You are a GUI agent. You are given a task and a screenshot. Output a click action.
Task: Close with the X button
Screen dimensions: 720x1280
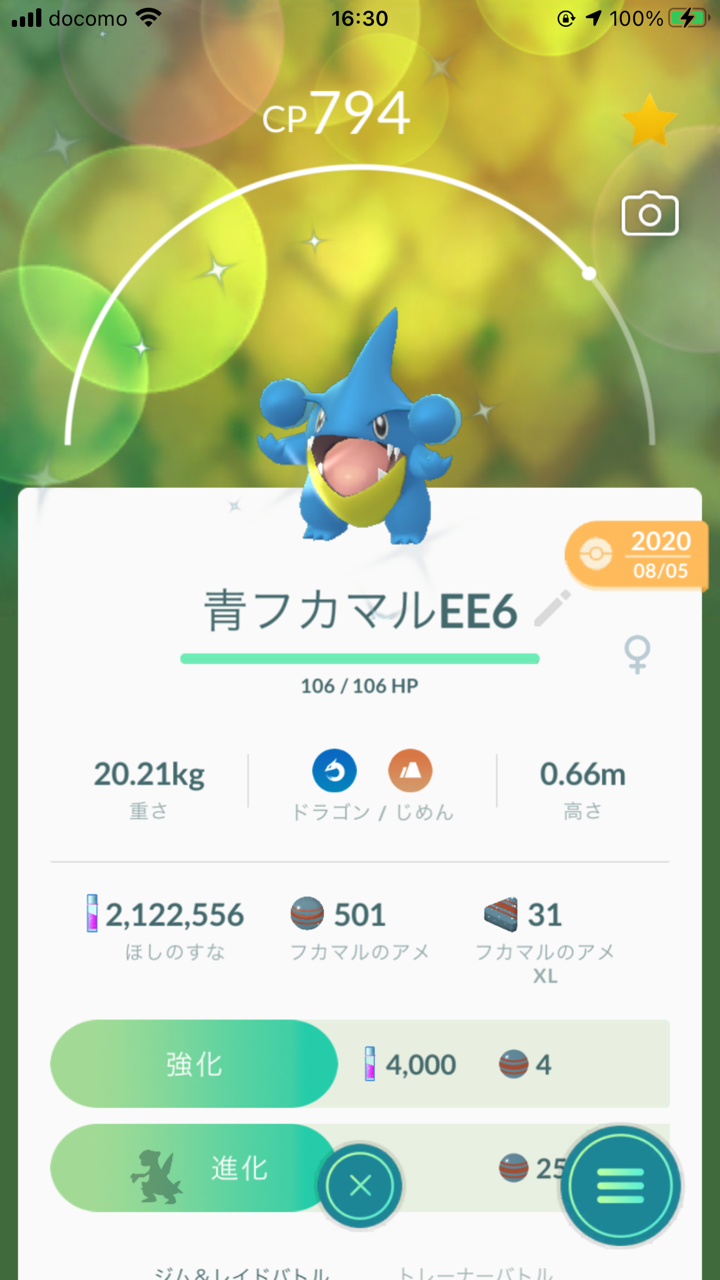click(360, 1184)
